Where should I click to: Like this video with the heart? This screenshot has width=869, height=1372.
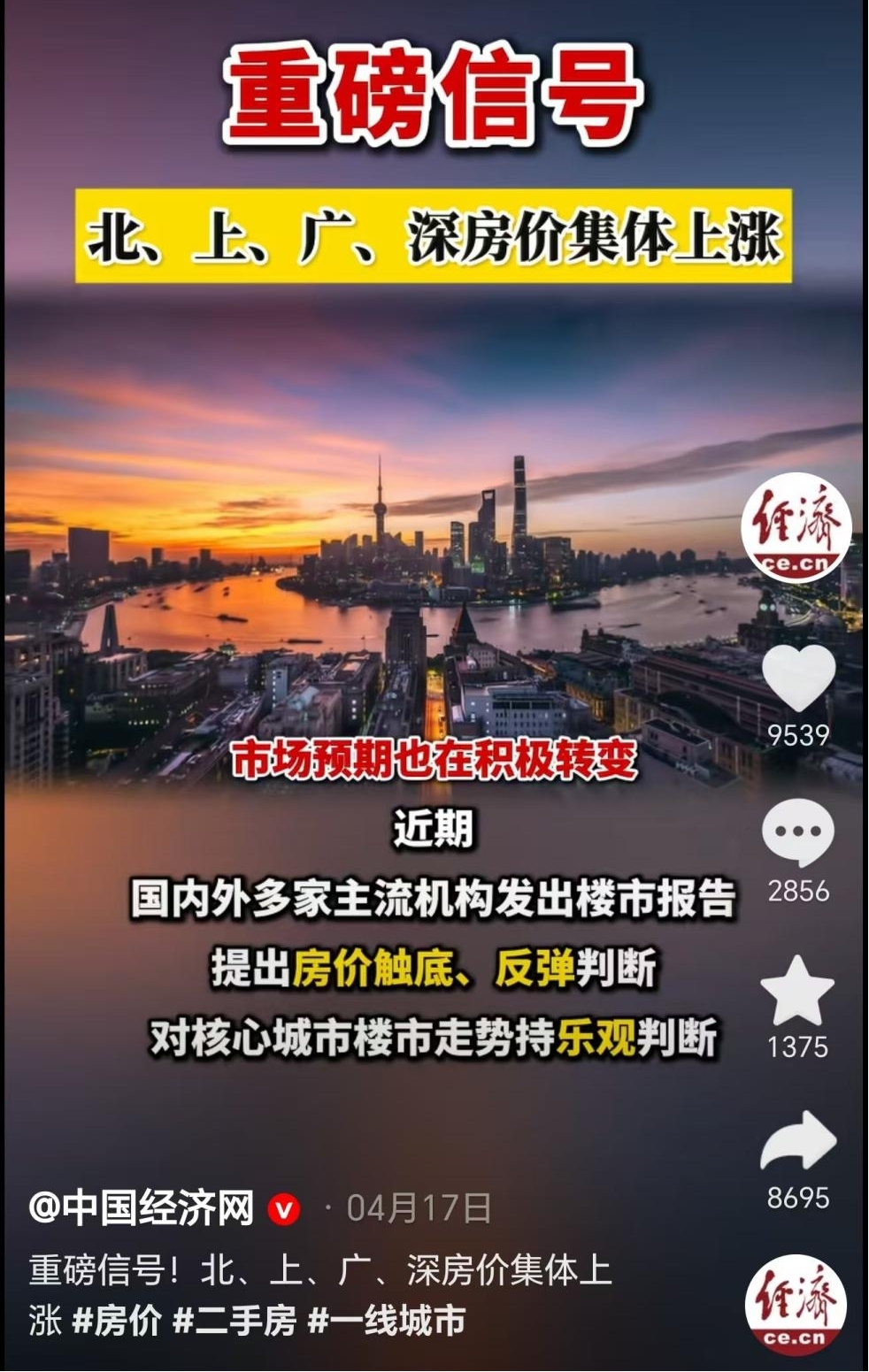coord(798,678)
